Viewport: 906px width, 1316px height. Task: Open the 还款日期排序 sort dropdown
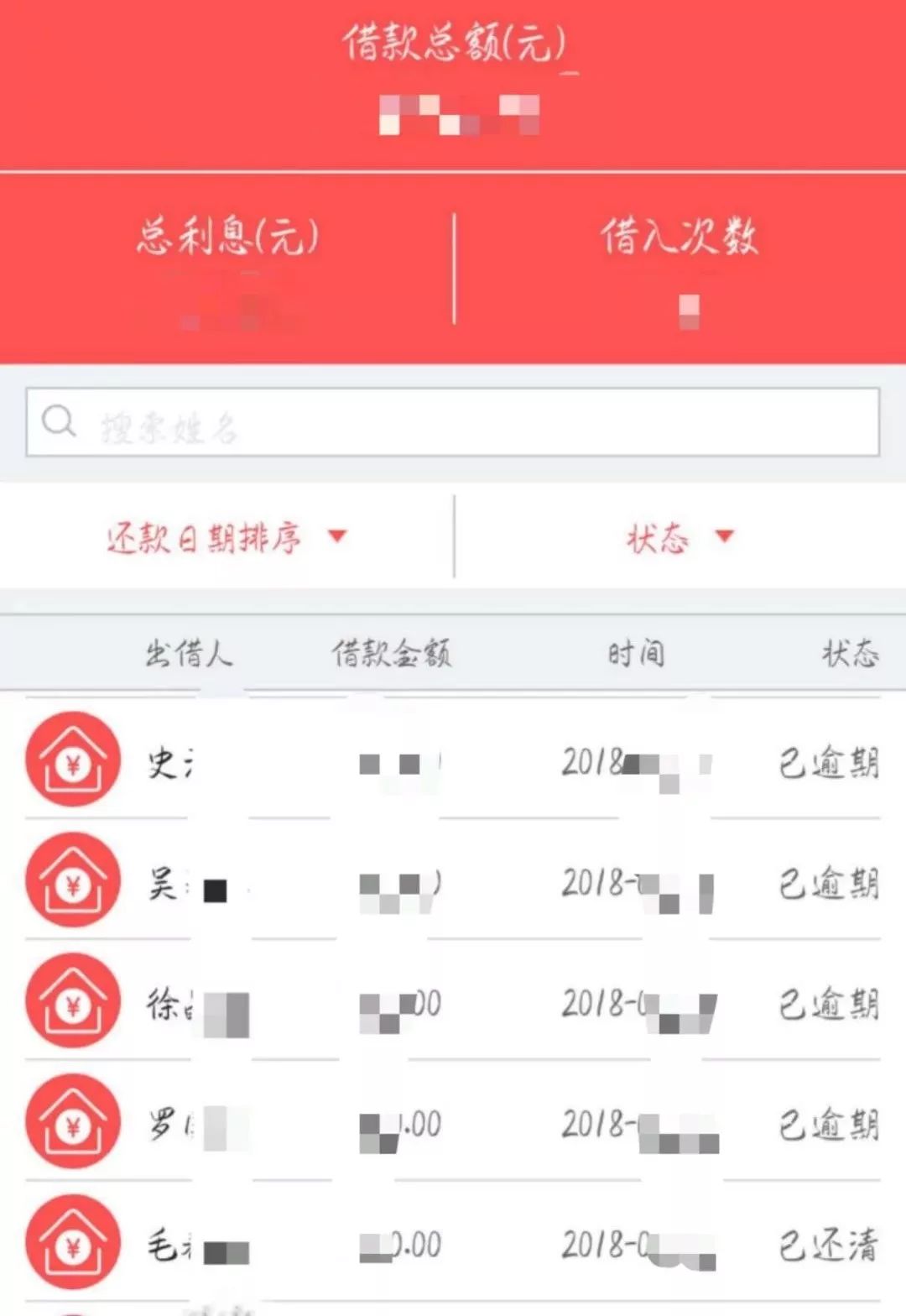[x=226, y=537]
